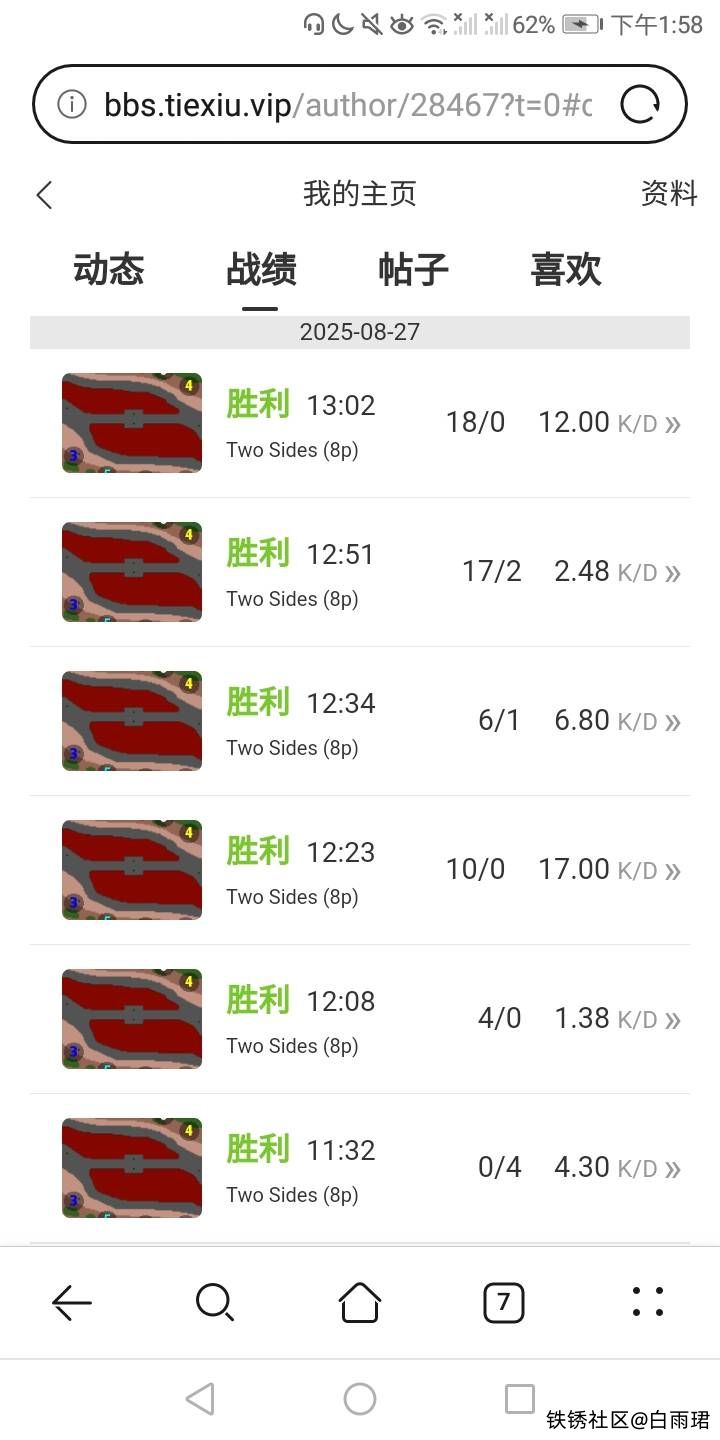
Task: Go back using the page header arrow
Action: (44, 194)
